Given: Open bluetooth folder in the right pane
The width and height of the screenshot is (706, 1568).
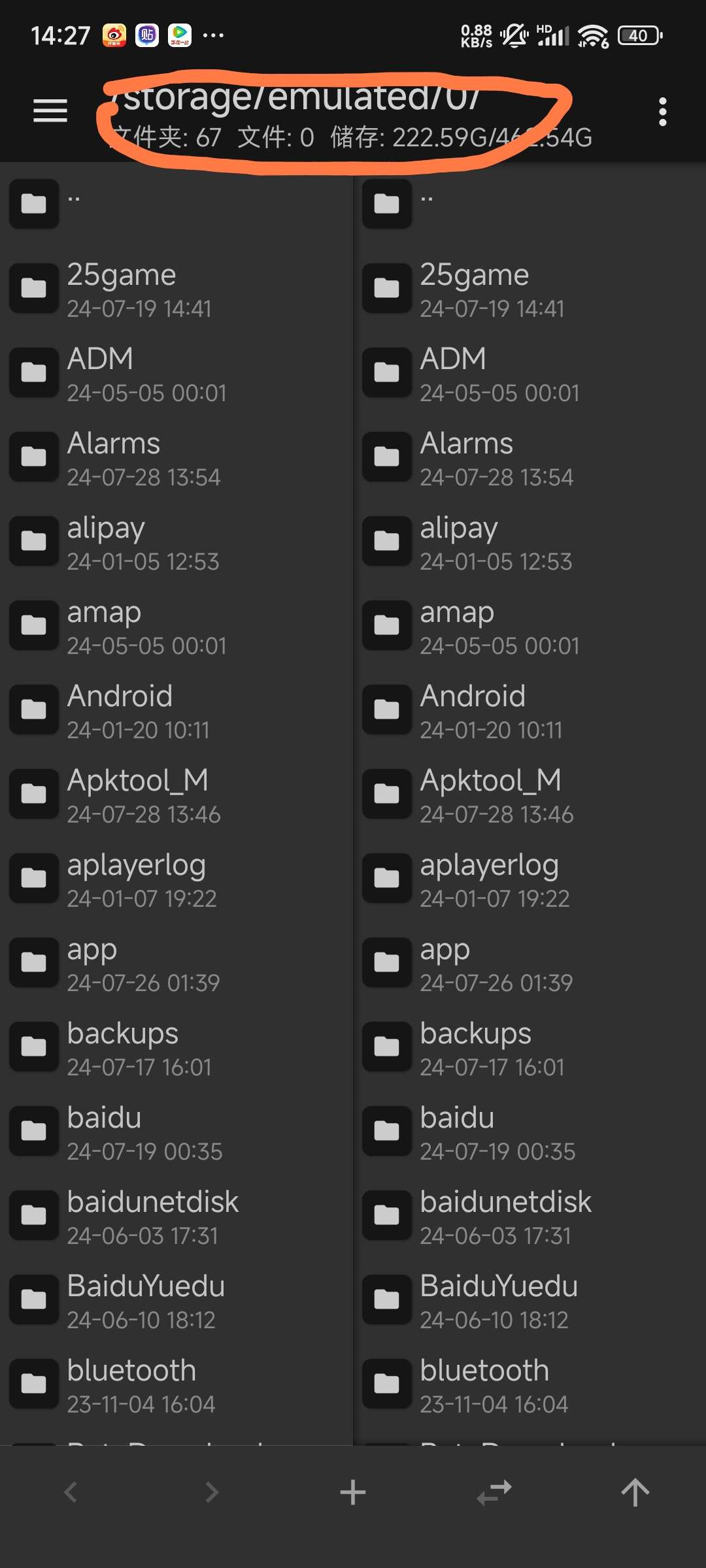Looking at the screenshot, I should point(484,1384).
